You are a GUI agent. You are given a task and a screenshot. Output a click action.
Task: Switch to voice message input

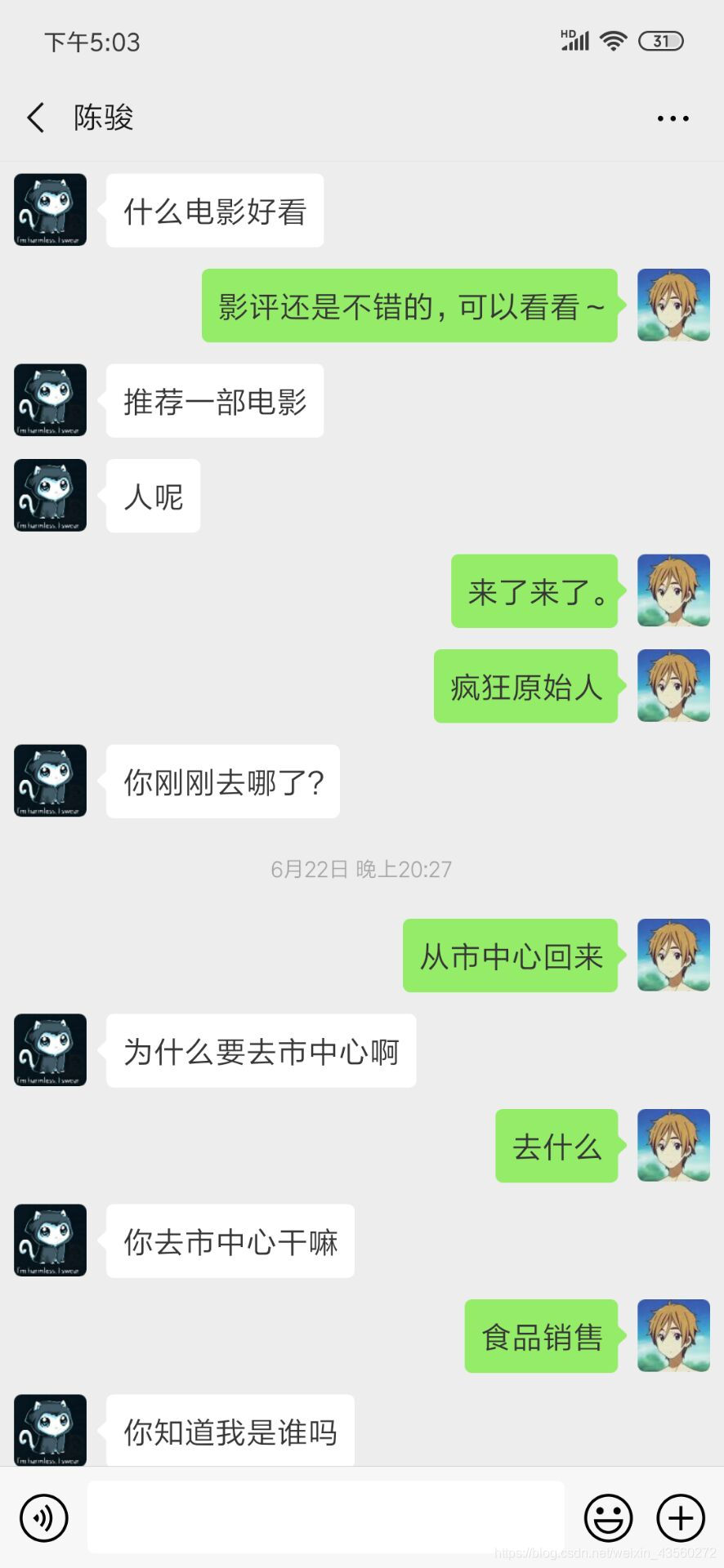43,1518
